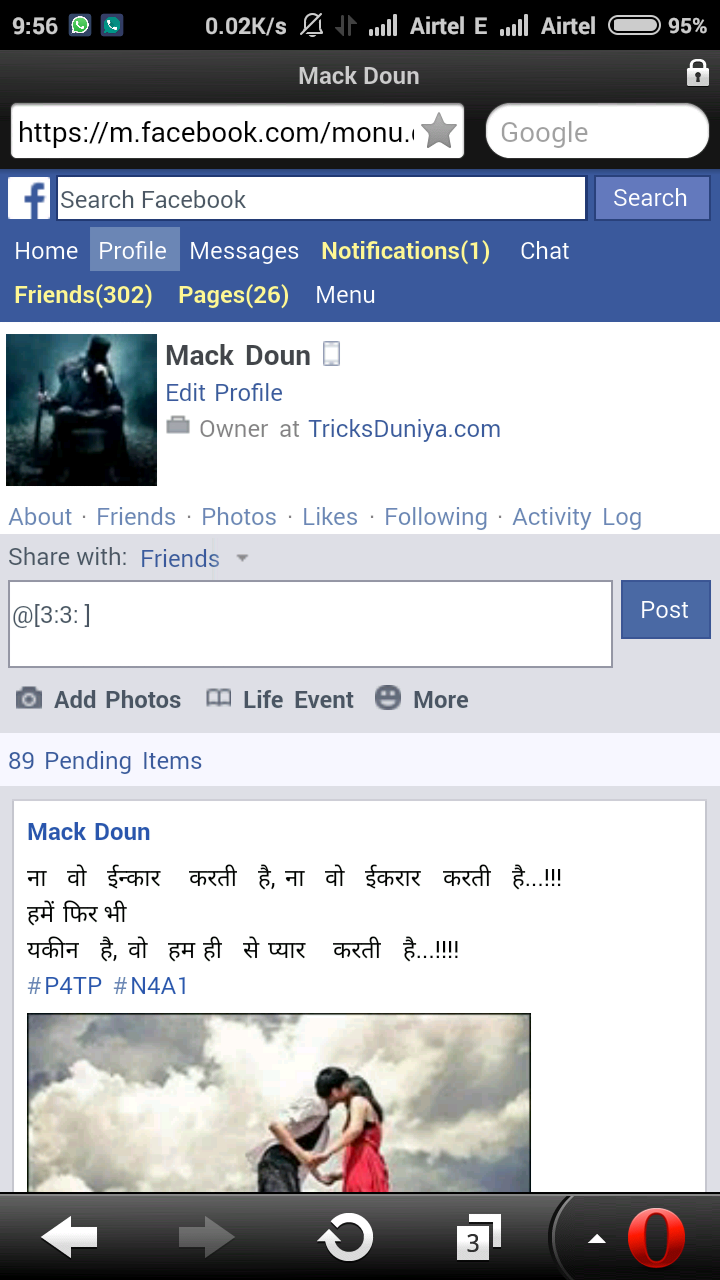The width and height of the screenshot is (720, 1280).
Task: Change Share with audience dropdown
Action: click(x=194, y=558)
